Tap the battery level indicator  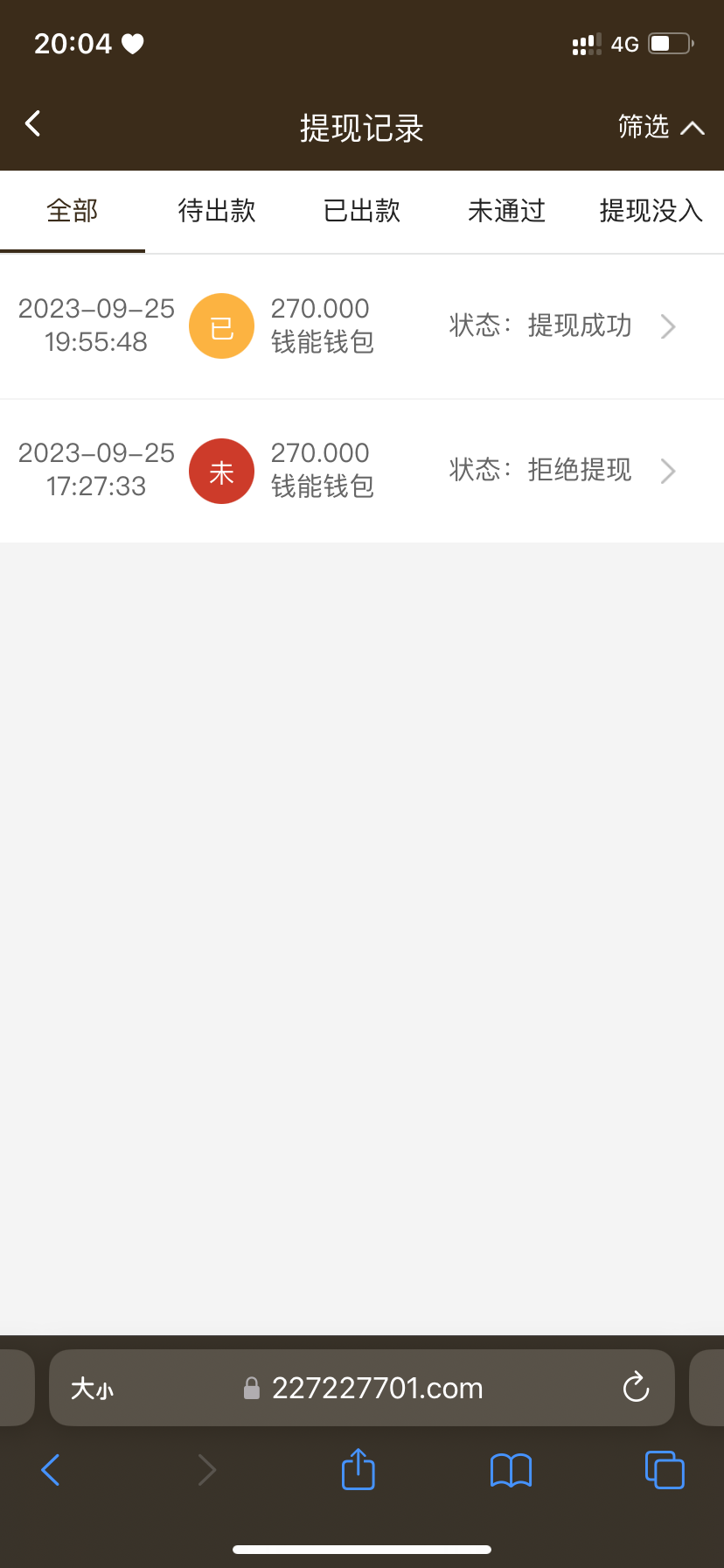(x=670, y=43)
